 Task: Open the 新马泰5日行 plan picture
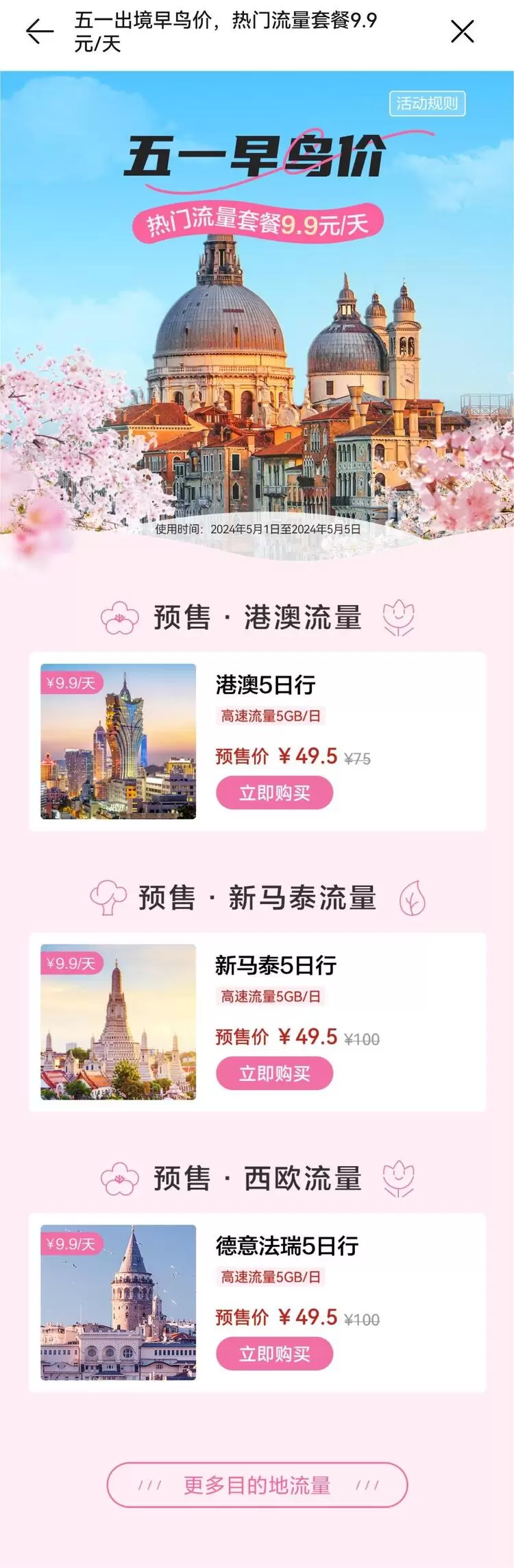coord(118,1021)
